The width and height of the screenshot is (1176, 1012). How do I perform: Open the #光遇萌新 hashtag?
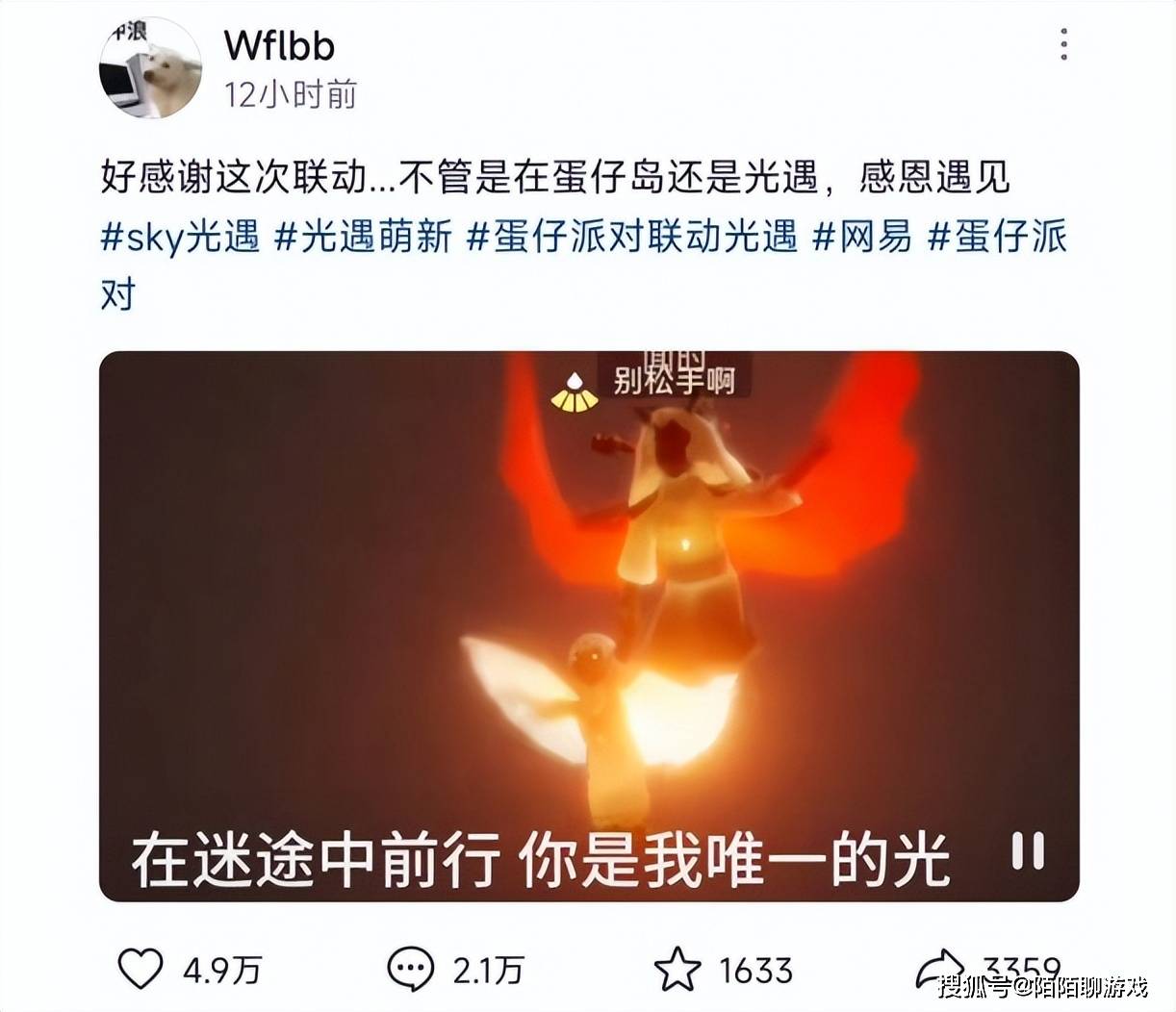coord(363,236)
